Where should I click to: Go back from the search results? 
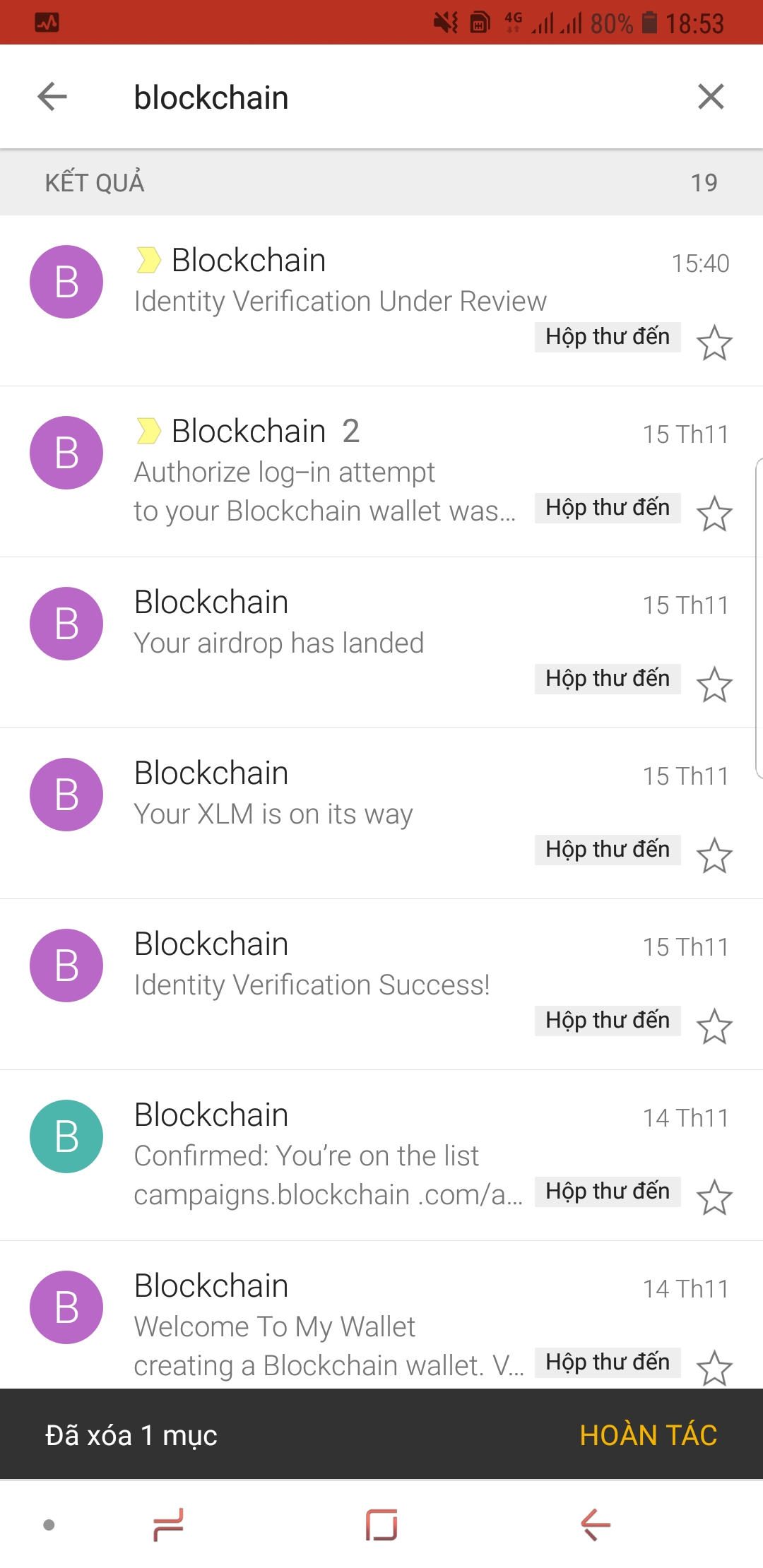pyautogui.click(x=52, y=97)
